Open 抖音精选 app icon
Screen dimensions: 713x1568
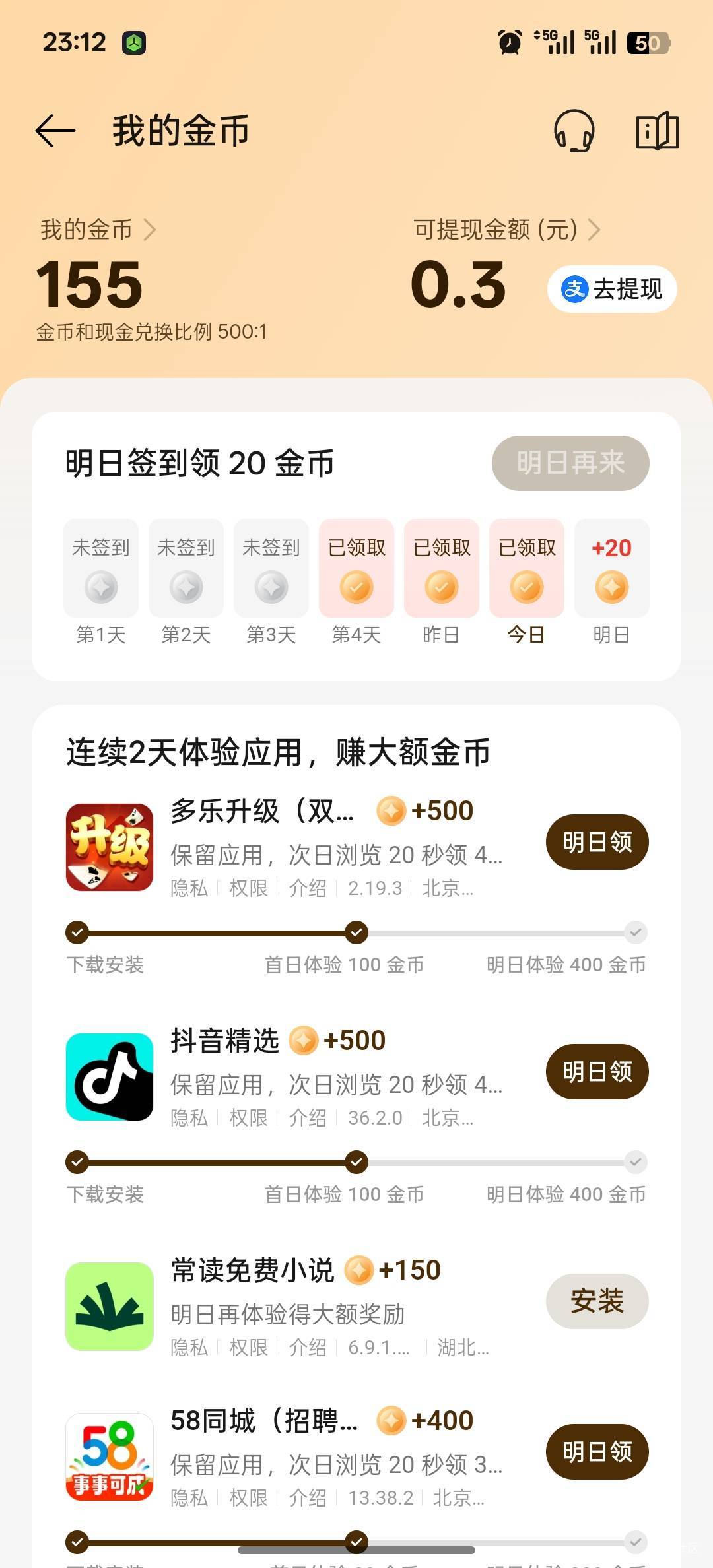click(110, 1077)
